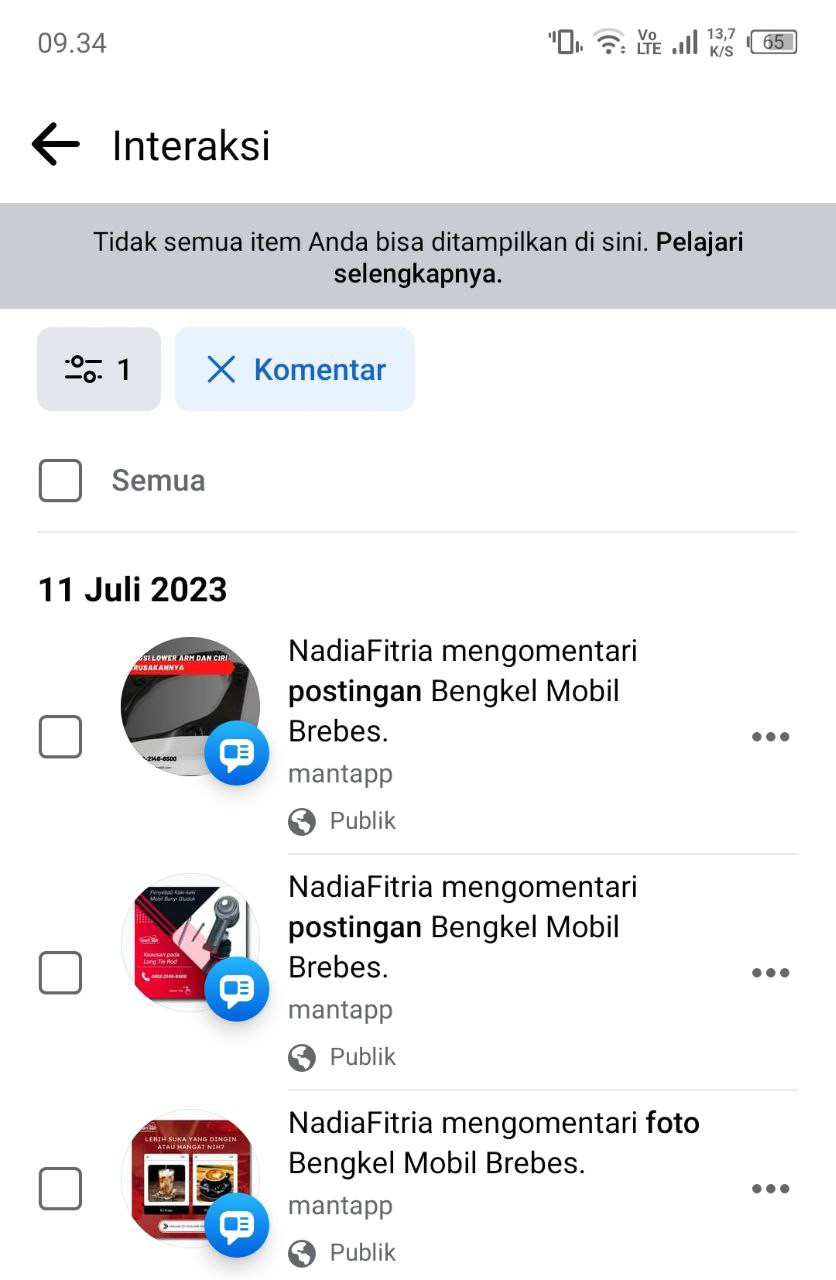Image resolution: width=836 pixels, height=1280 pixels.
Task: Select the checkbox for the Lower Arm post comment
Action: pos(60,737)
